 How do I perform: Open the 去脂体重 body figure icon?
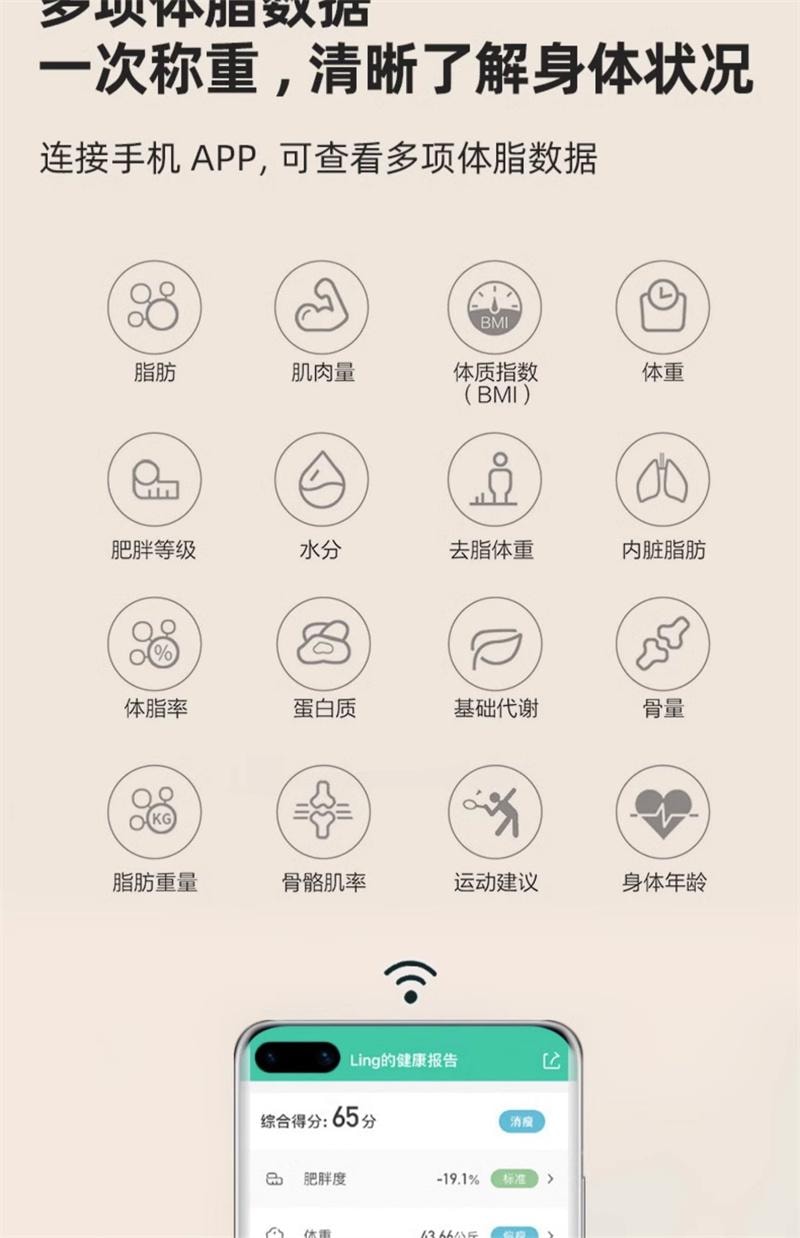494,480
